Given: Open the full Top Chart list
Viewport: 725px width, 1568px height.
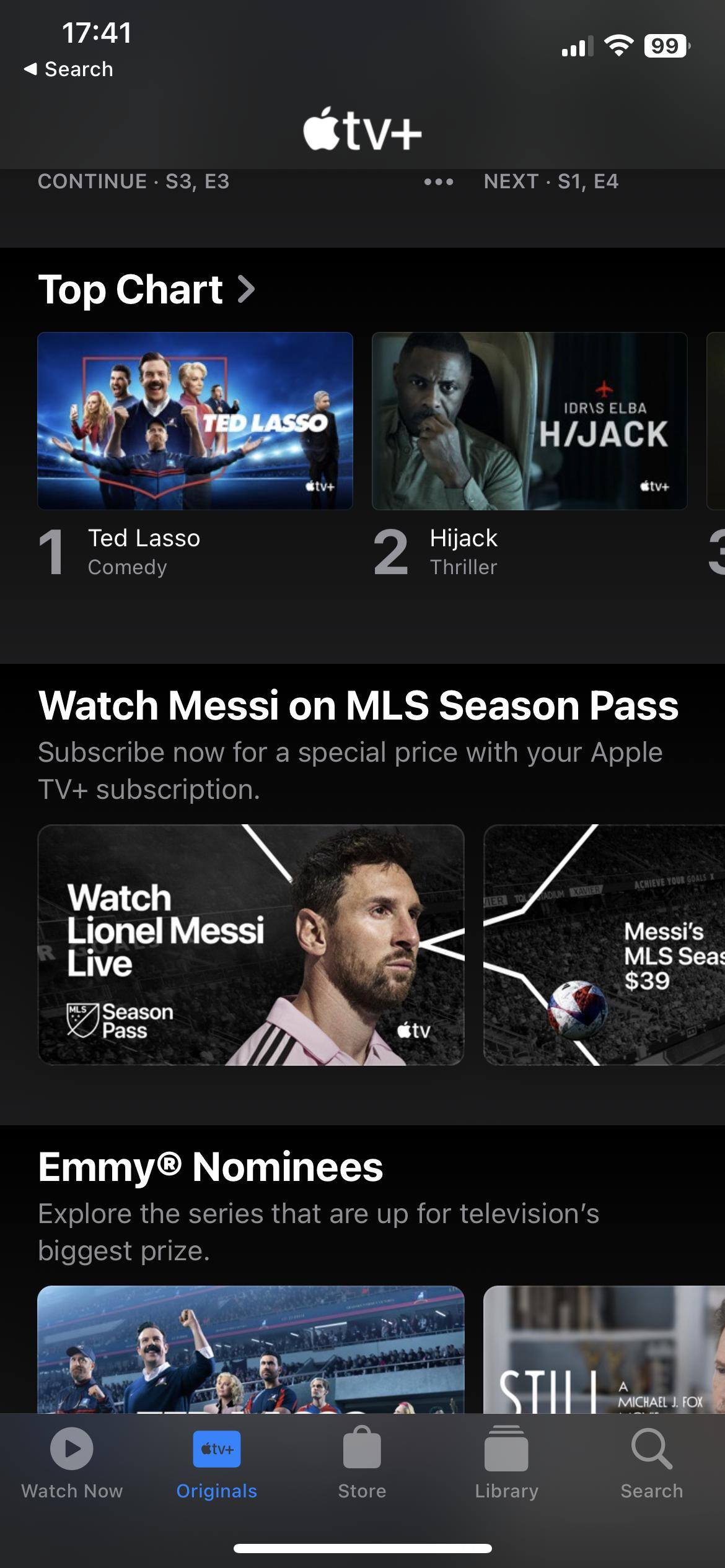Looking at the screenshot, I should 146,289.
